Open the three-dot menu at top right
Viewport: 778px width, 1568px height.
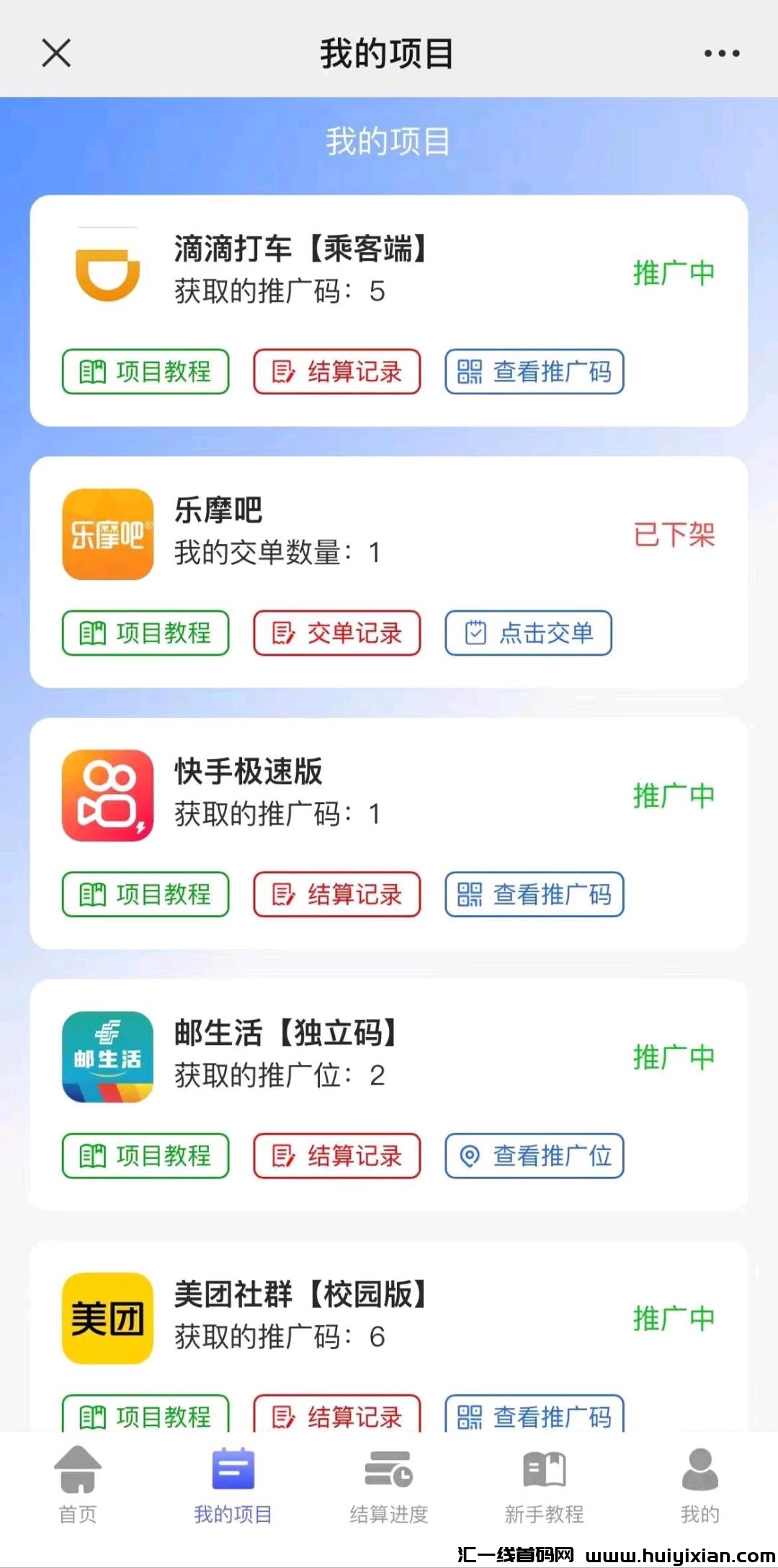tap(722, 52)
